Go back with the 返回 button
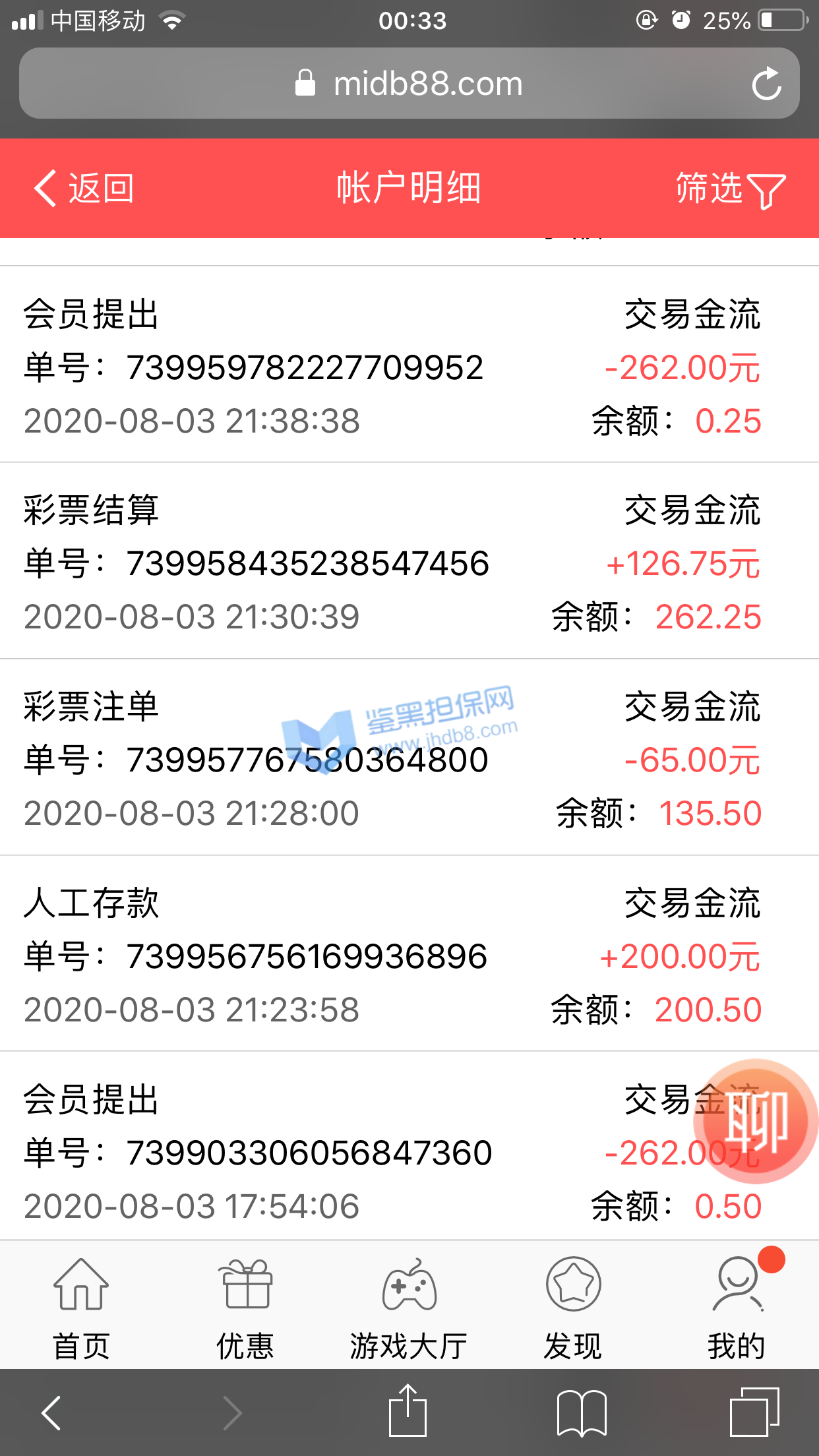819x1456 pixels. (x=84, y=189)
